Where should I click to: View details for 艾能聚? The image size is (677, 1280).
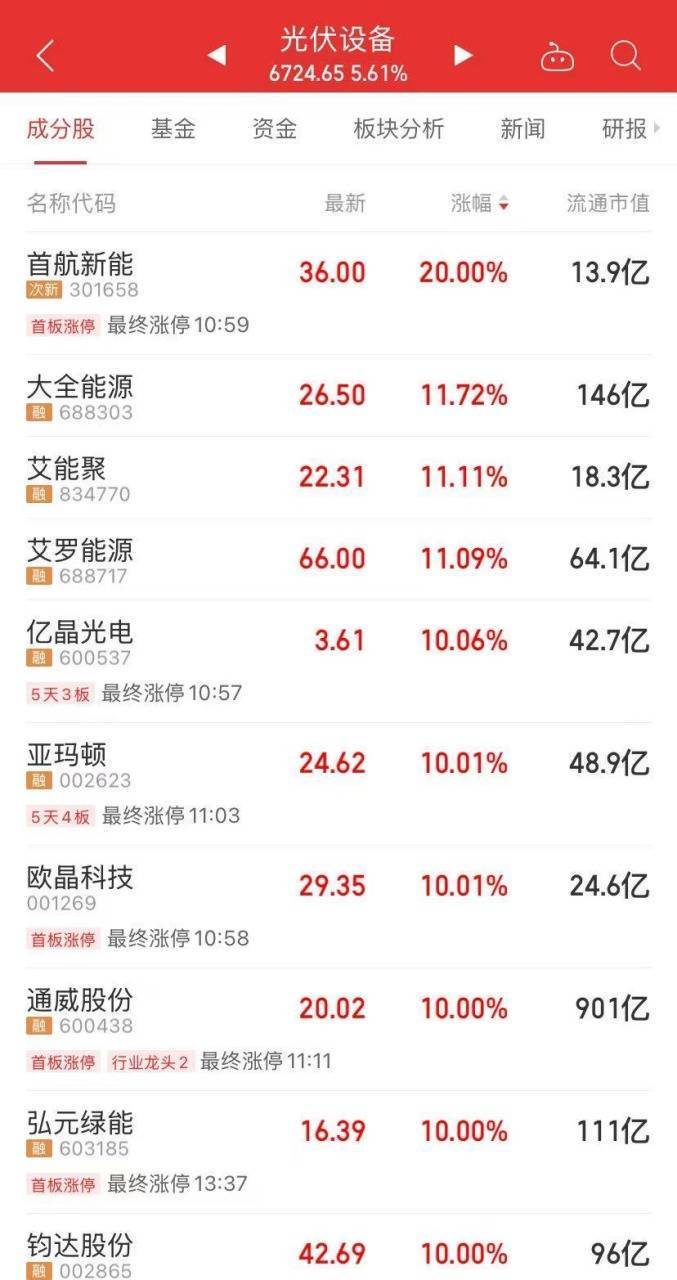pyautogui.click(x=338, y=478)
